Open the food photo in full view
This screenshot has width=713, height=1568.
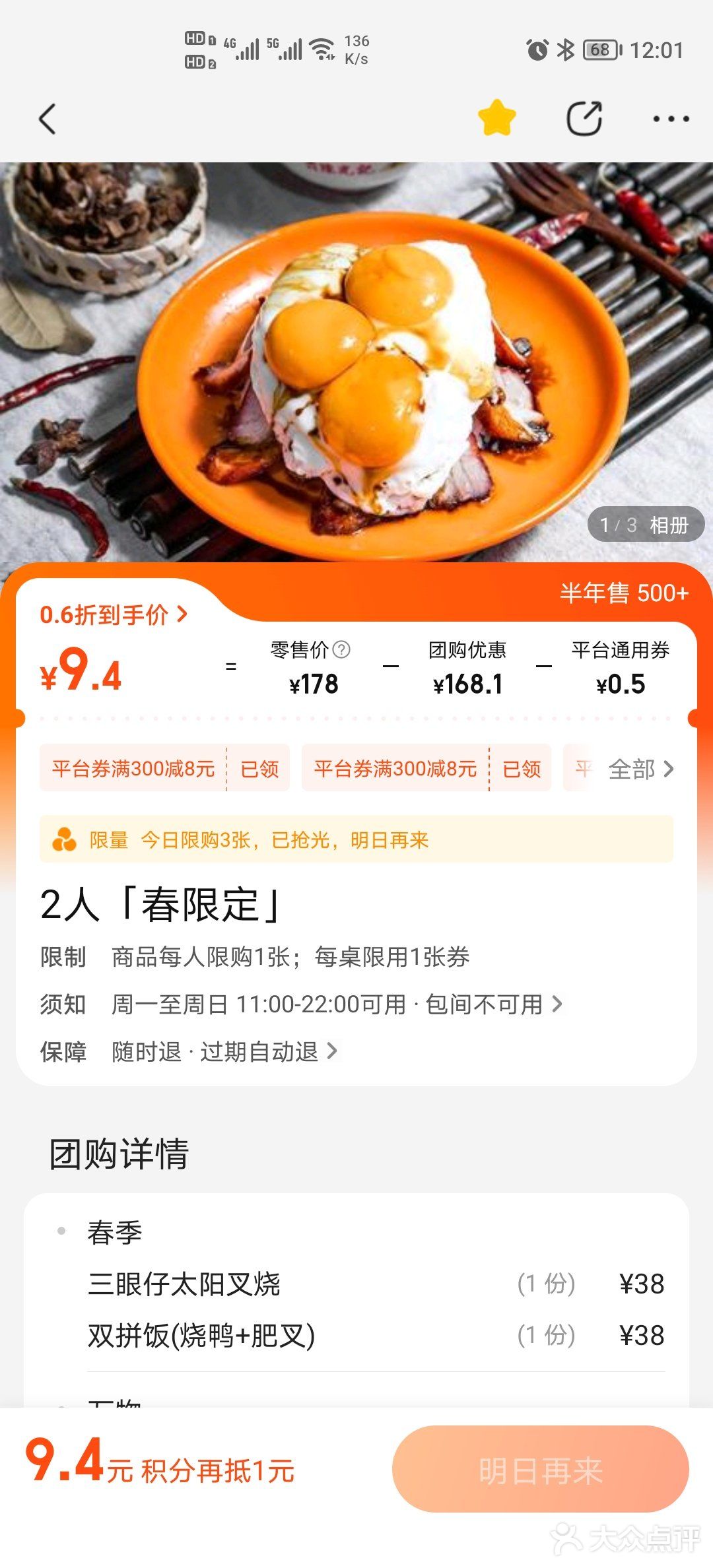(356, 362)
